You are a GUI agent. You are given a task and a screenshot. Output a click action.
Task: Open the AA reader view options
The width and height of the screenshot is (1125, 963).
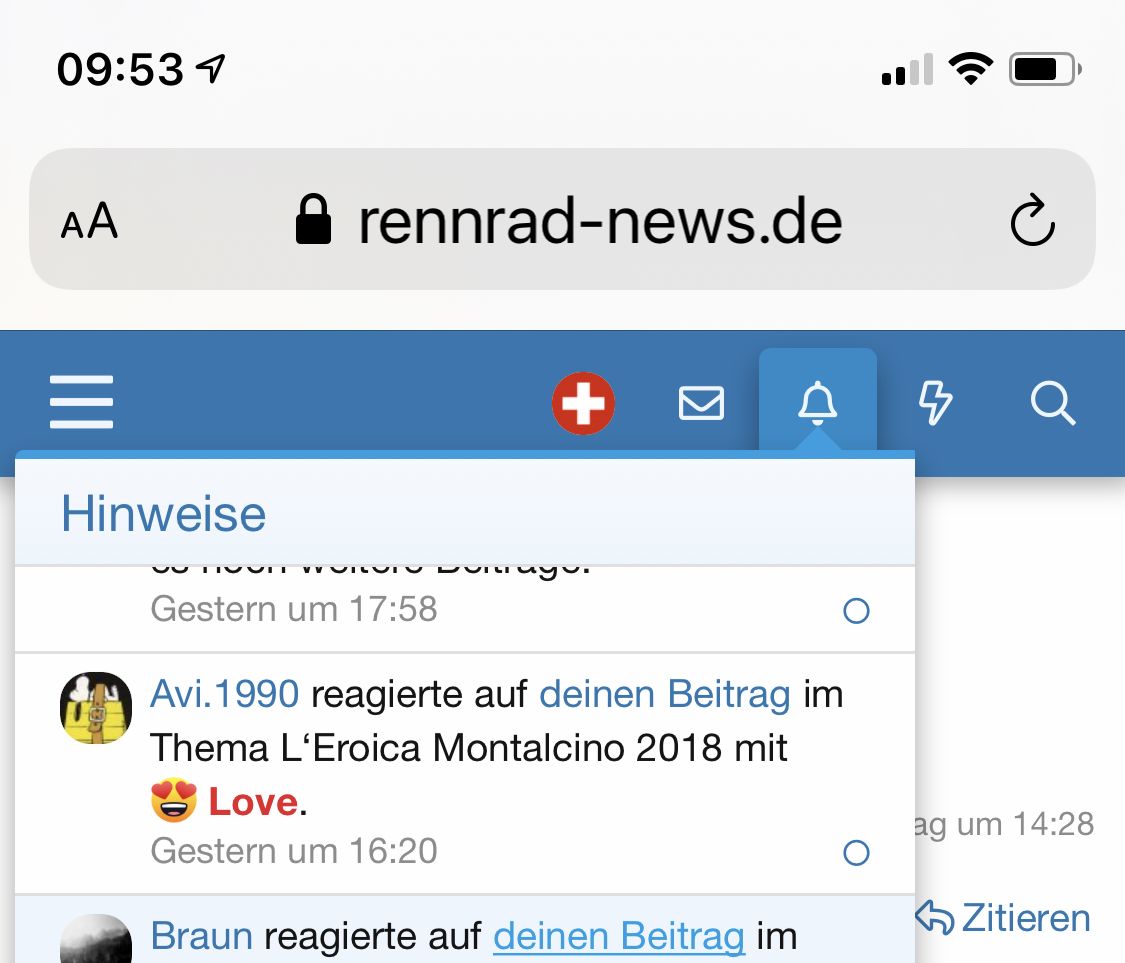pyautogui.click(x=89, y=221)
